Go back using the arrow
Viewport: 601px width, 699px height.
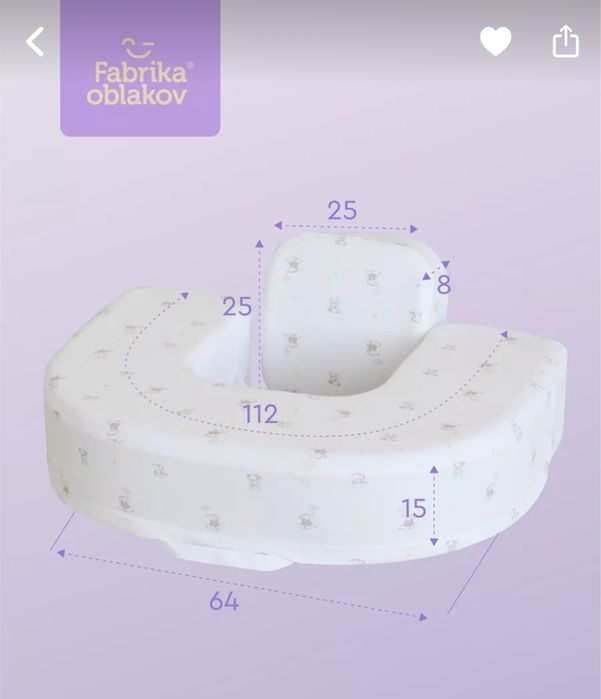pos(35,42)
